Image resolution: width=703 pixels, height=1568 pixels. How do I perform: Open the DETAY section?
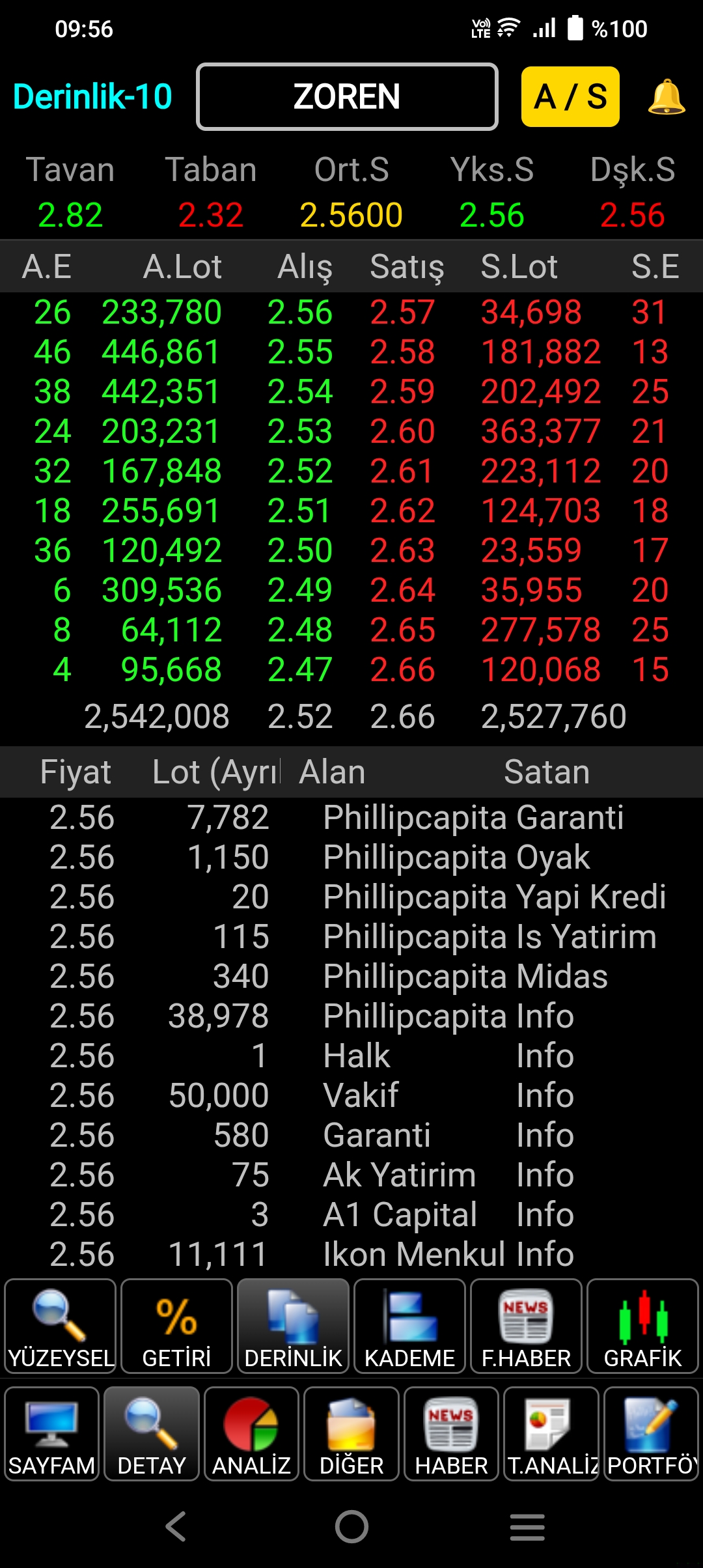[x=152, y=1434]
